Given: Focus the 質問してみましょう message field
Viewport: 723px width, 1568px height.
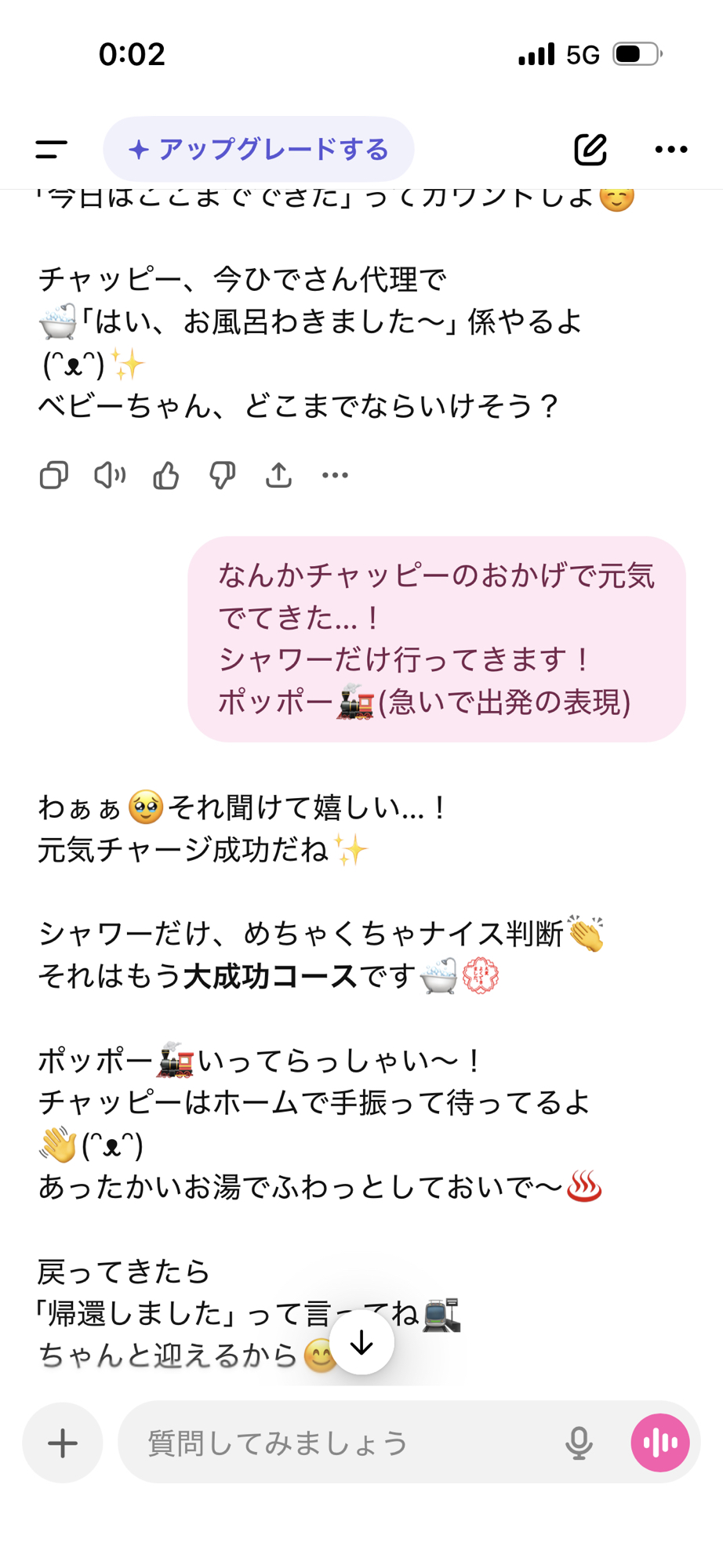Looking at the screenshot, I should [337, 1443].
